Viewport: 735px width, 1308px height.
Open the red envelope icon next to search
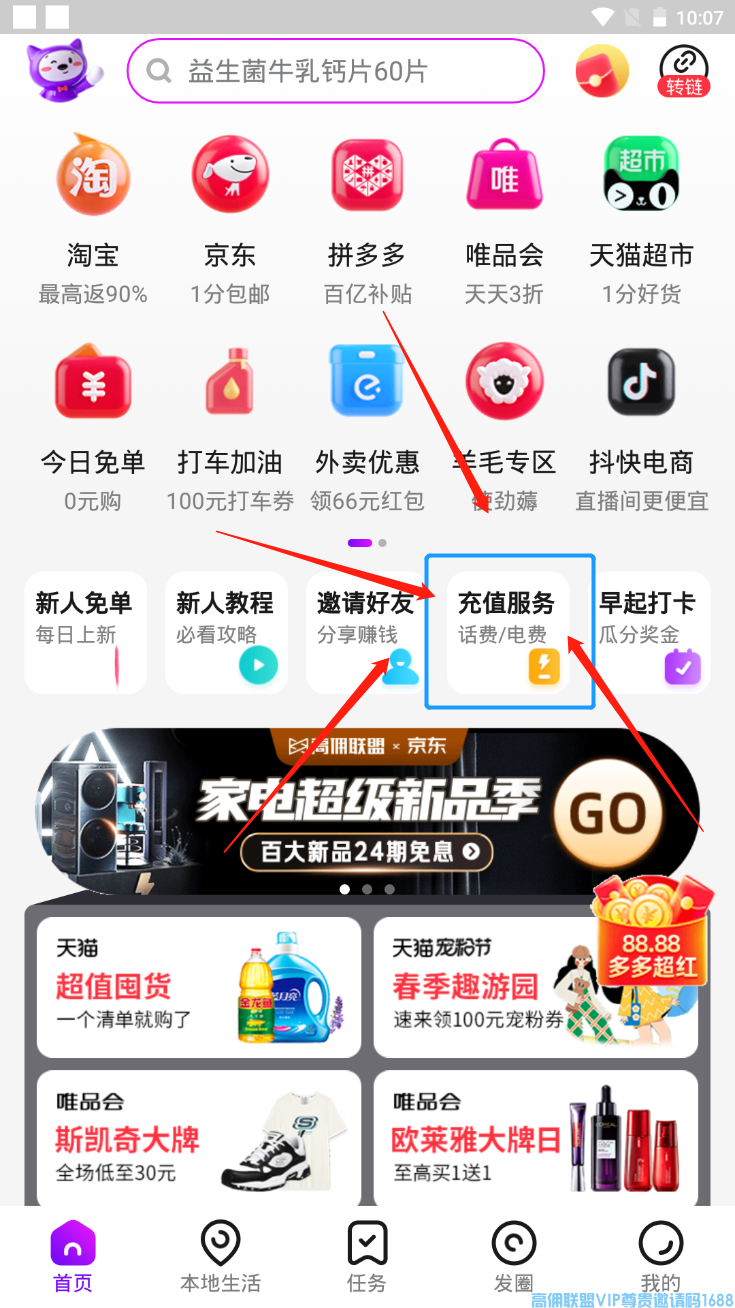(x=602, y=71)
